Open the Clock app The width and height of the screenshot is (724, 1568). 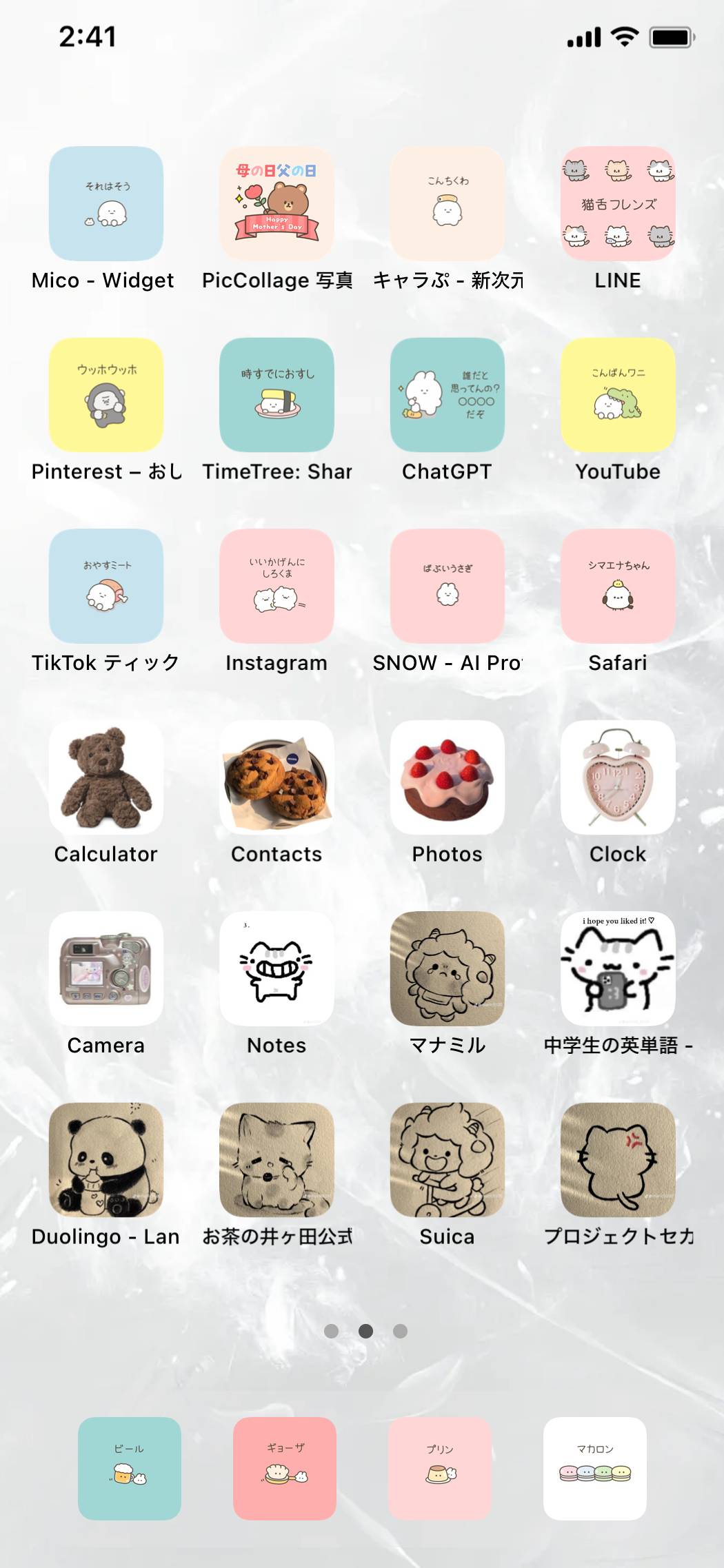click(x=618, y=777)
